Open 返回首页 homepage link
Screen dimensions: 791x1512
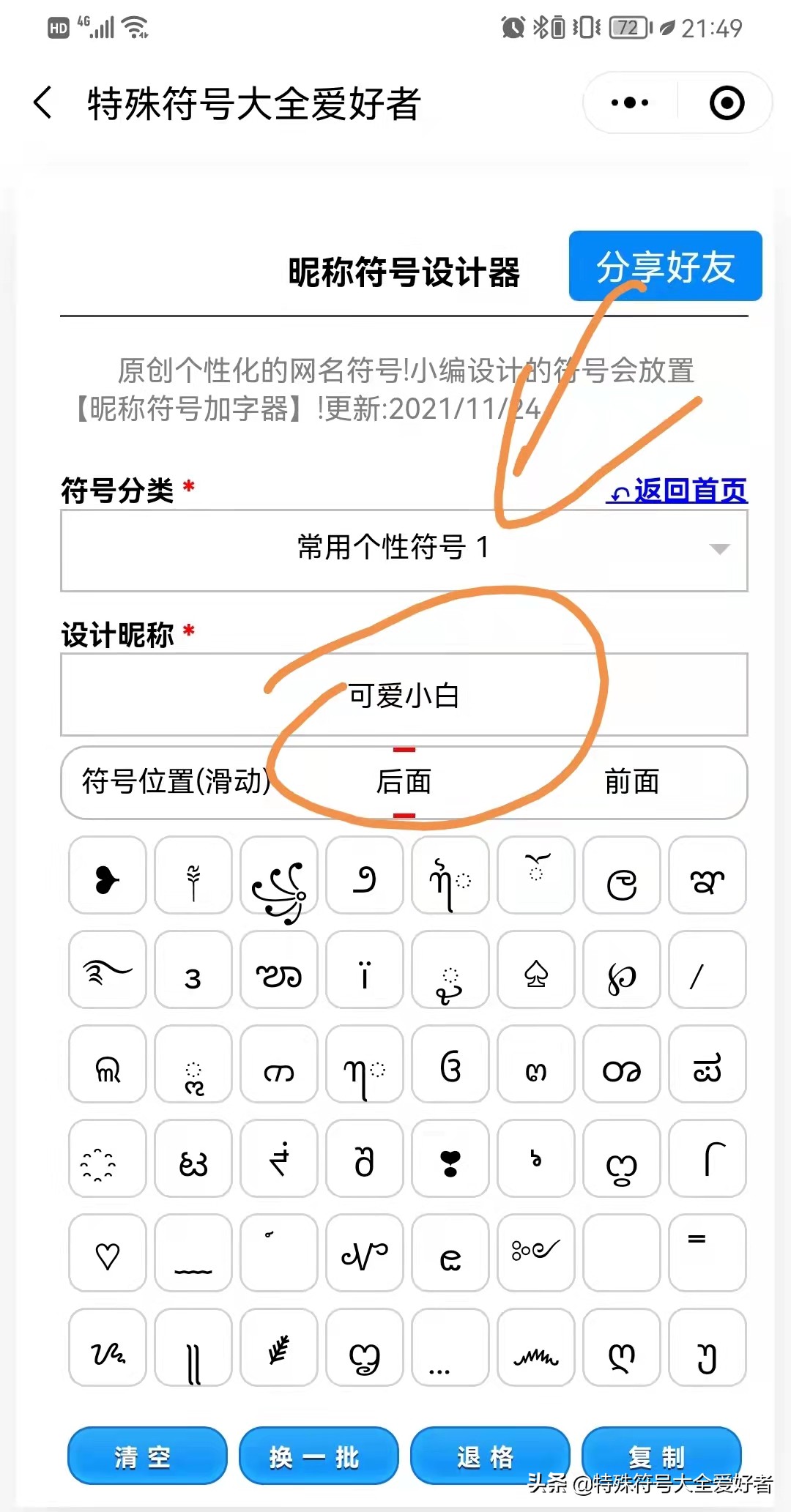[x=677, y=492]
